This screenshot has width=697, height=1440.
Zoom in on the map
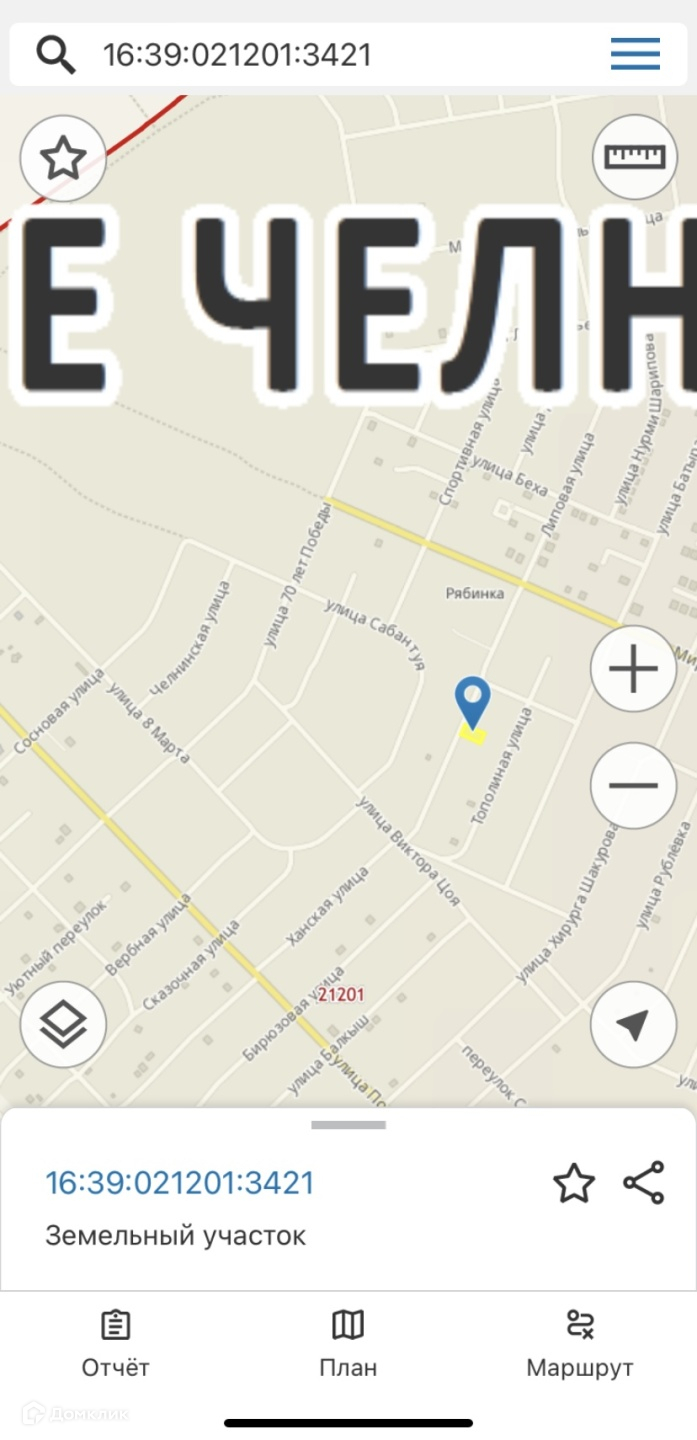(x=633, y=669)
